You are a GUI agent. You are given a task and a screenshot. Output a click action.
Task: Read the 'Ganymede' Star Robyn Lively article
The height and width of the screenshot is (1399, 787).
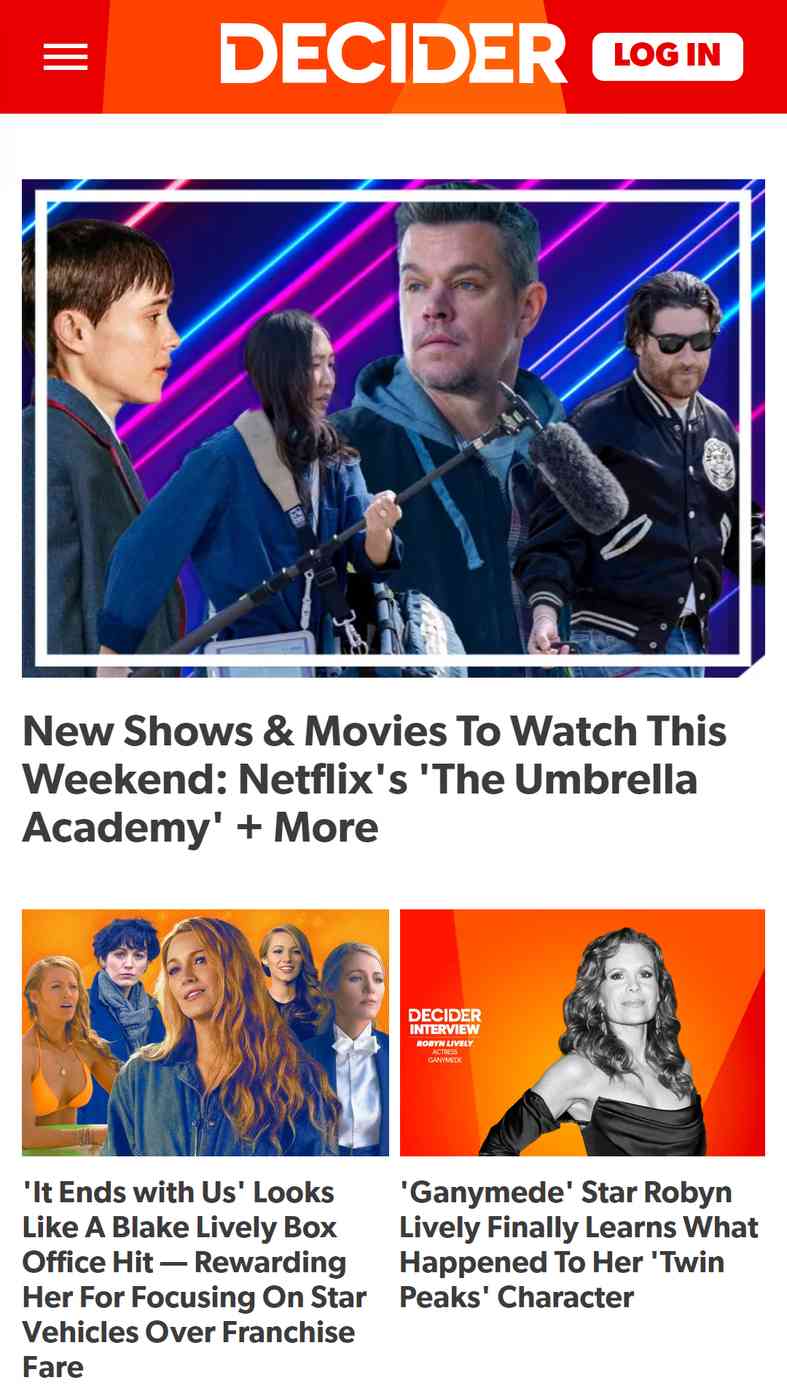click(x=580, y=1244)
